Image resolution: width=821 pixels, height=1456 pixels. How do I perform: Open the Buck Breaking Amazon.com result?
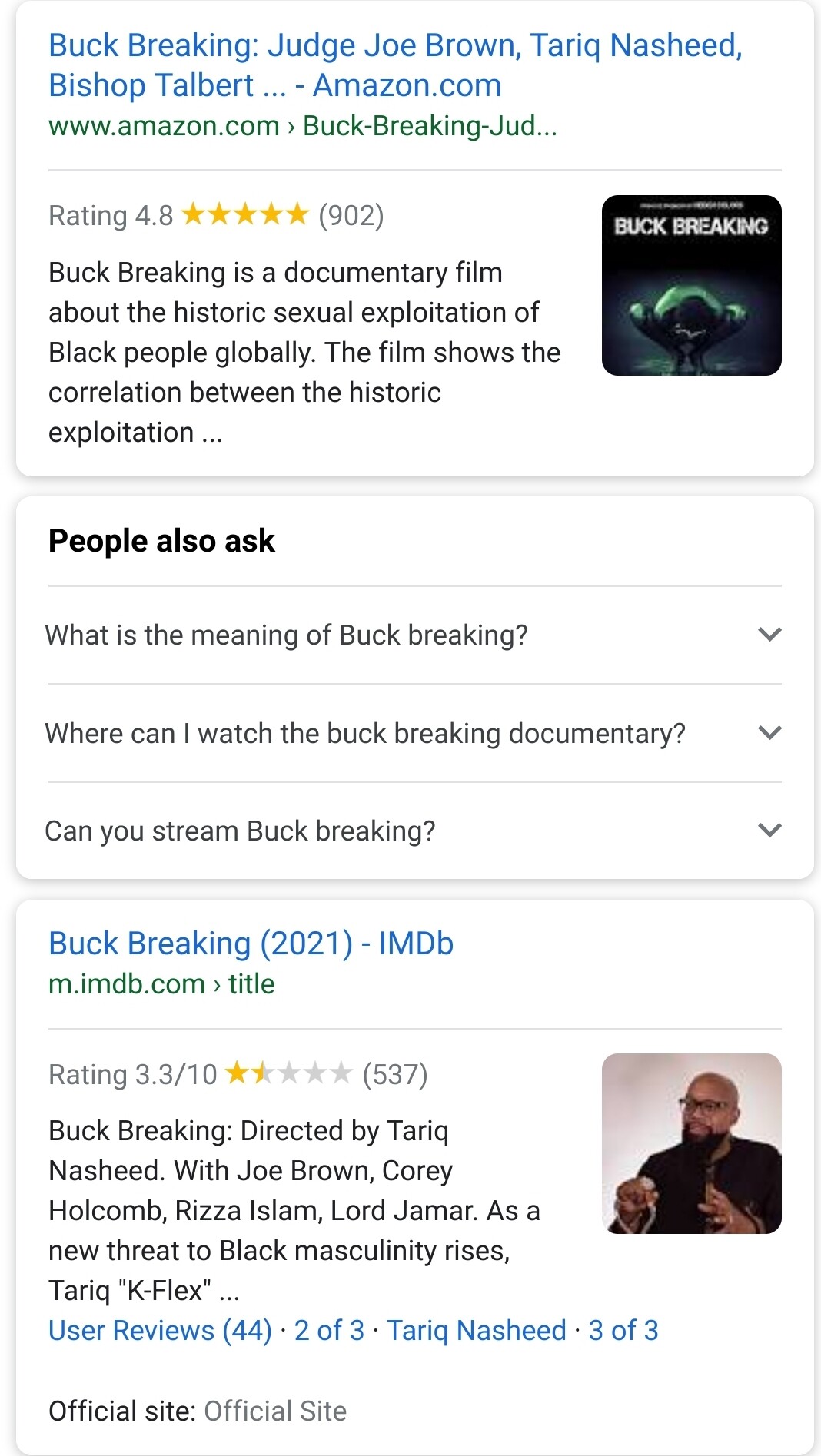pos(394,65)
